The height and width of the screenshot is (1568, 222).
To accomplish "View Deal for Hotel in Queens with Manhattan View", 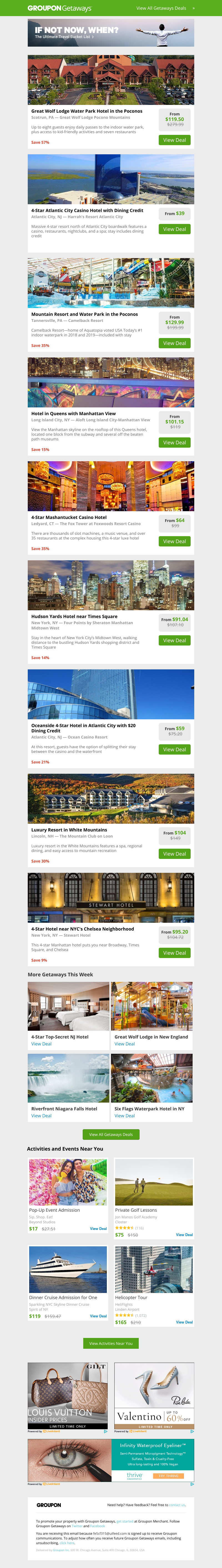I will [175, 443].
